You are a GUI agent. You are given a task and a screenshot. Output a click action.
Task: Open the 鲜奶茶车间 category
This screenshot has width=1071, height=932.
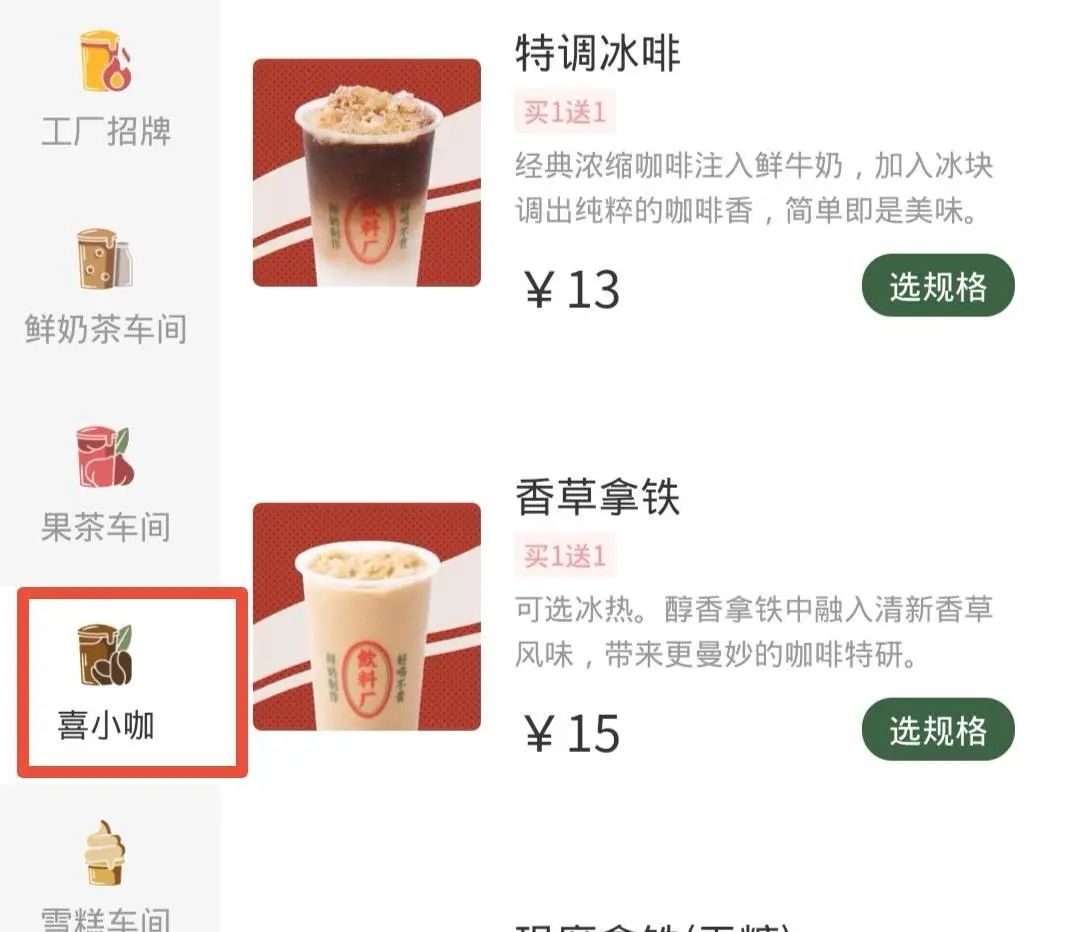(x=106, y=287)
